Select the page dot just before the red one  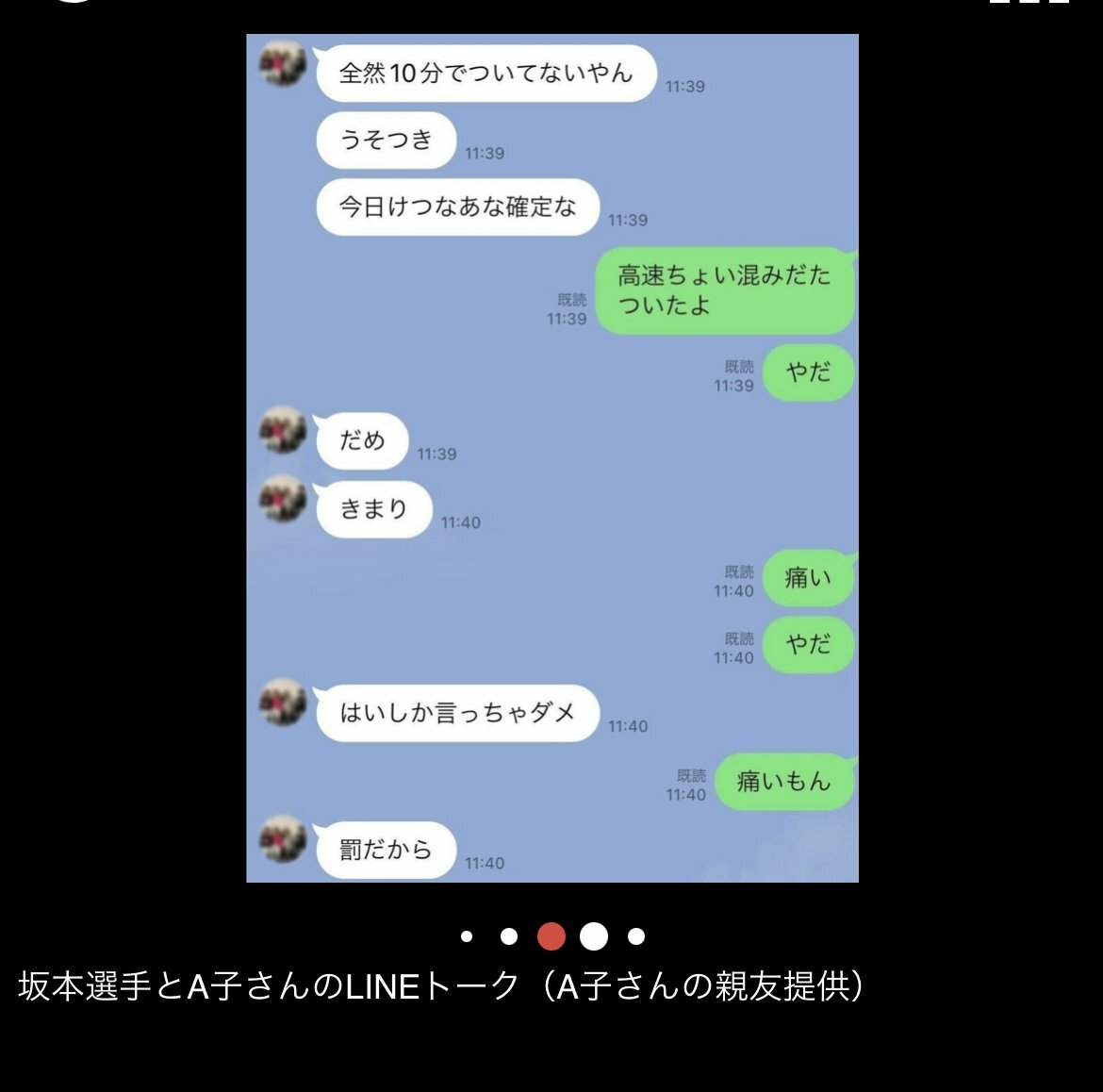(x=509, y=936)
